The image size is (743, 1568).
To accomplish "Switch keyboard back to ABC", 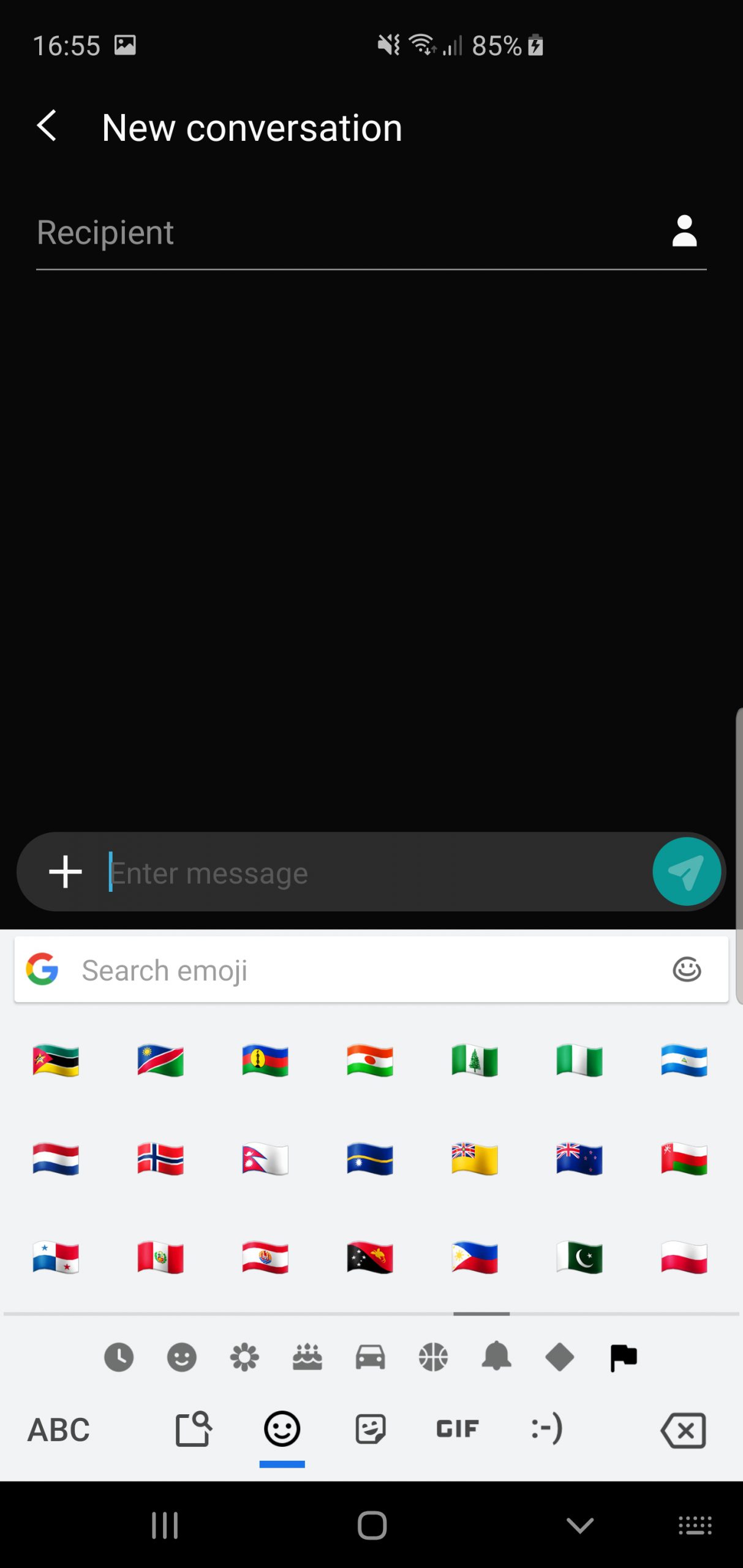I will click(x=59, y=1430).
